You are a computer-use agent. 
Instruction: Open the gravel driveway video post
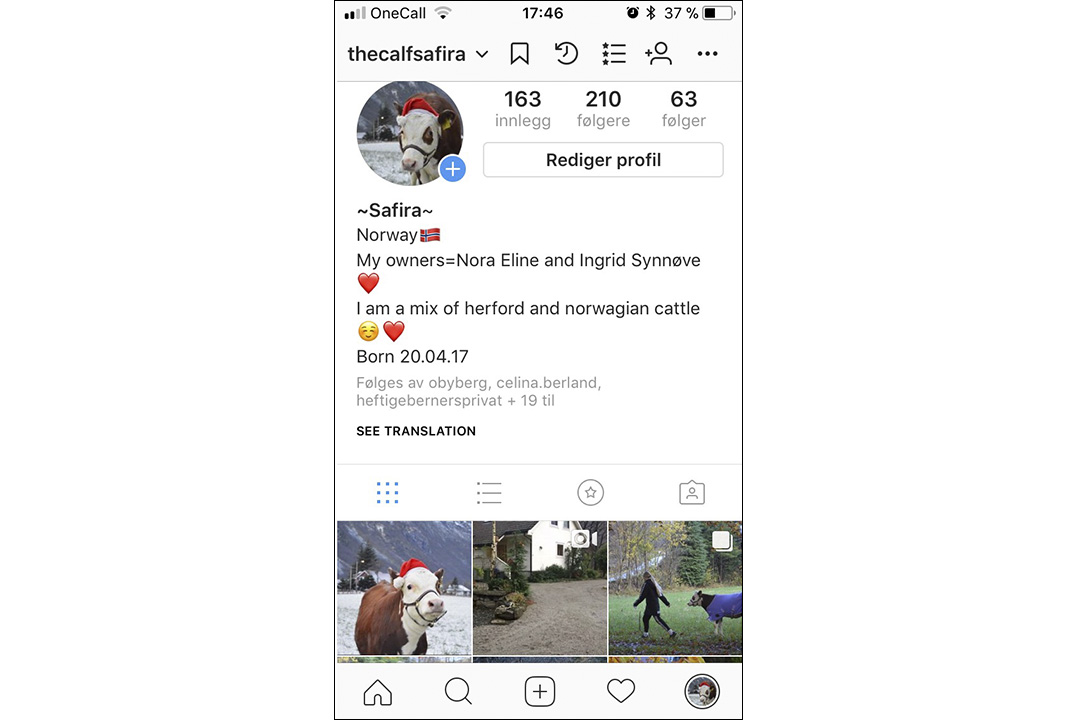pyautogui.click(x=540, y=587)
